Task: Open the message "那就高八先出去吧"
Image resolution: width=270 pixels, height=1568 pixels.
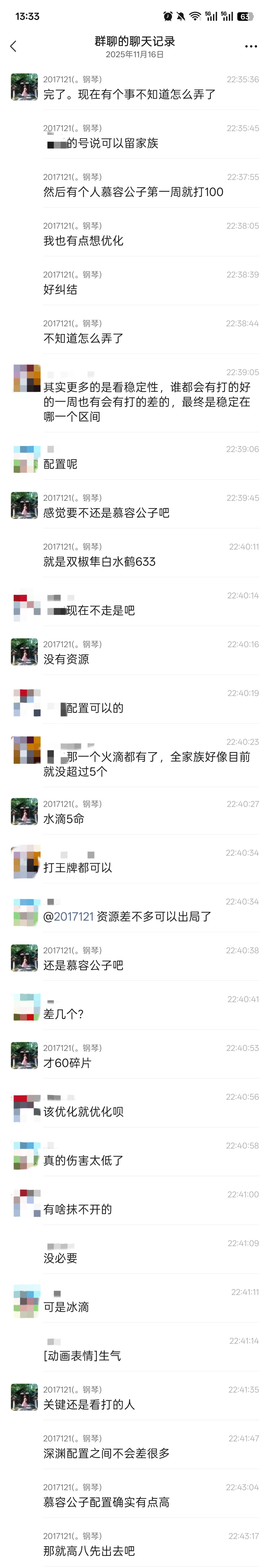Action: pos(89,1551)
